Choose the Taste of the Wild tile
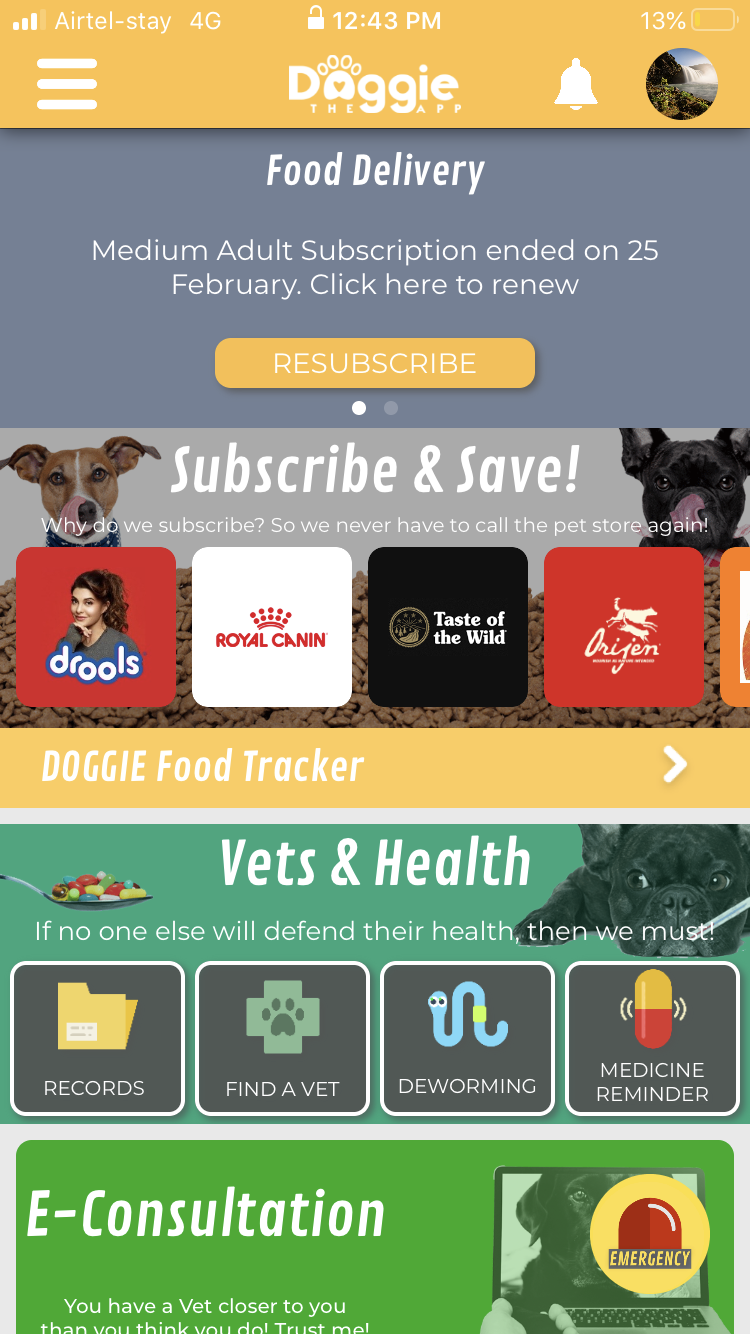Viewport: 750px width, 1334px height. (448, 627)
